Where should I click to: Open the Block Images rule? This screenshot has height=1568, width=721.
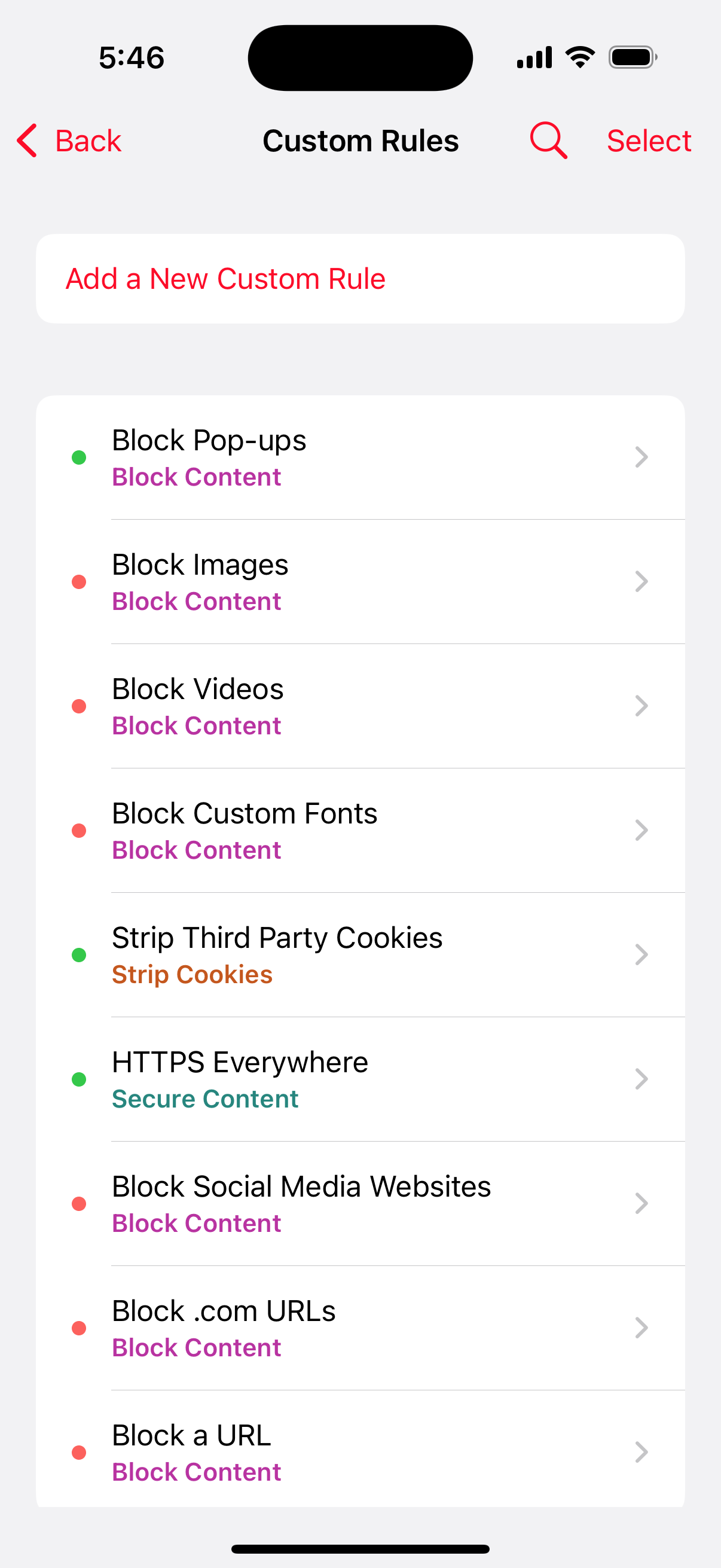(360, 582)
